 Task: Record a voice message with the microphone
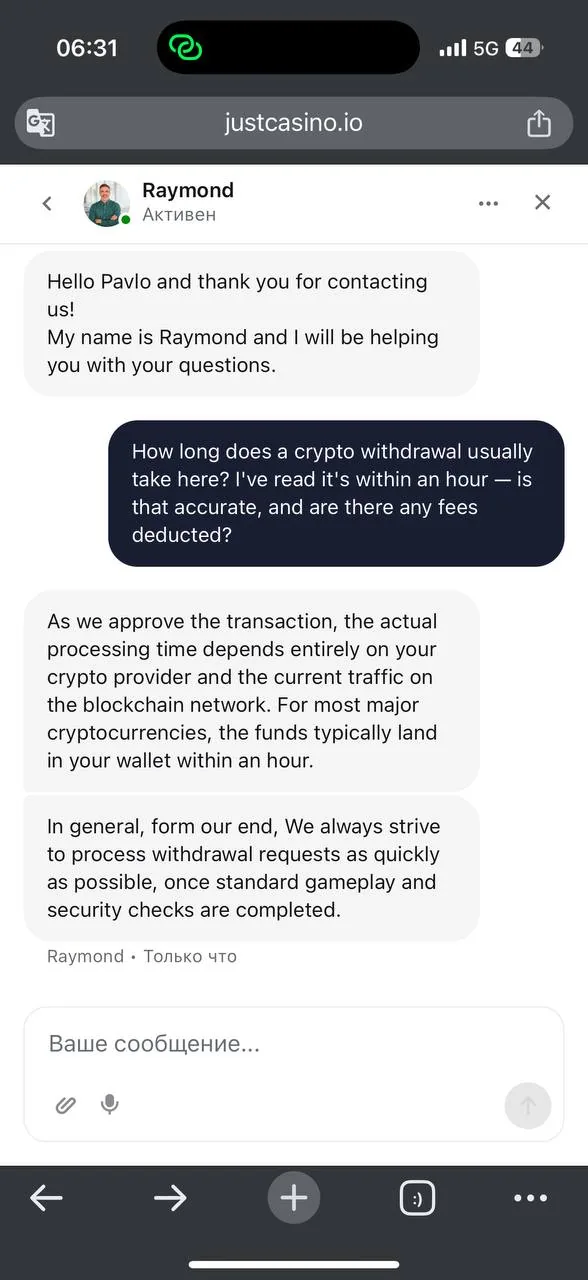point(110,1104)
